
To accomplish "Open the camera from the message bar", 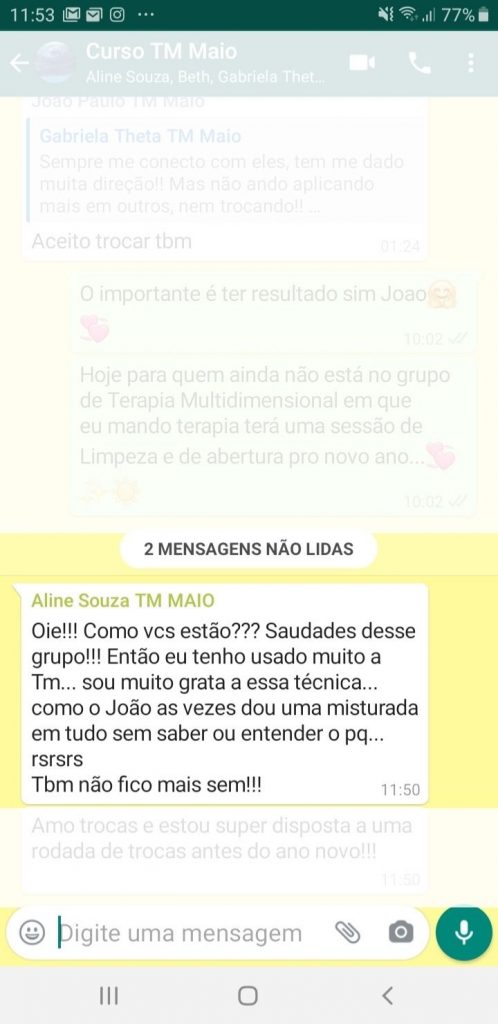I will tap(401, 933).
